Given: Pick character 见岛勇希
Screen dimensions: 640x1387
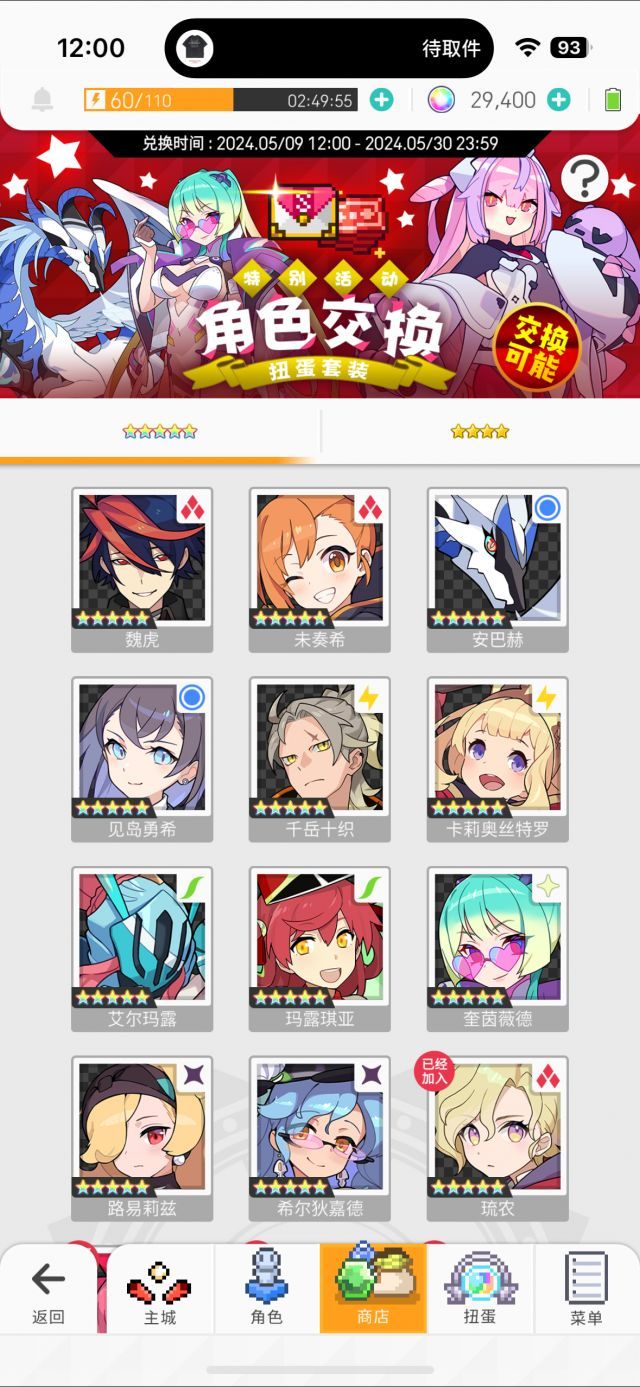Looking at the screenshot, I should [142, 760].
